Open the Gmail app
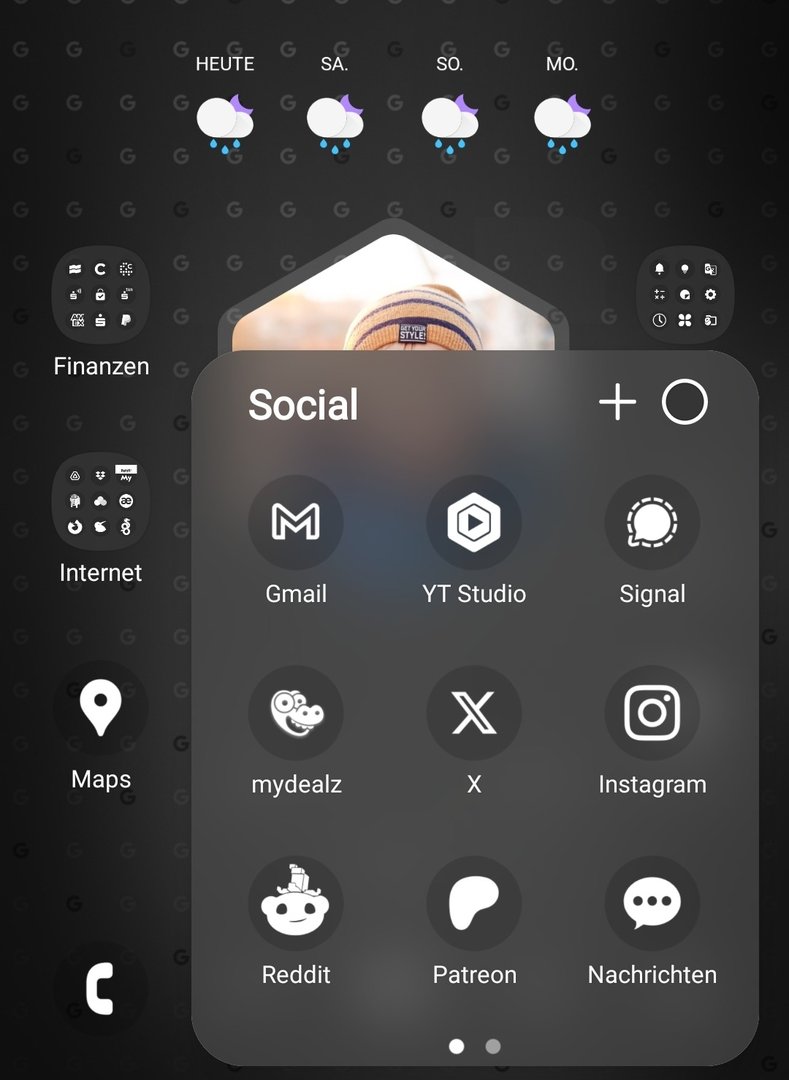The width and height of the screenshot is (789, 1080). tap(296, 523)
